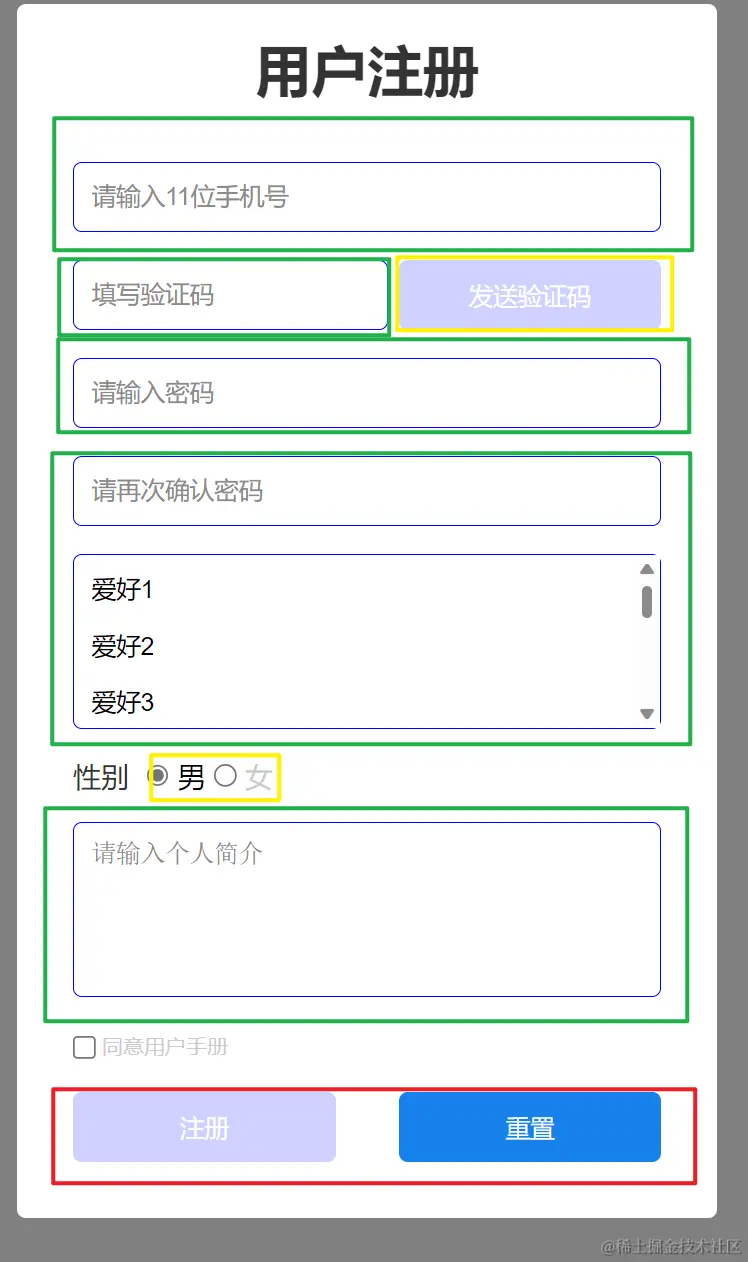Image resolution: width=748 pixels, height=1262 pixels.
Task: Tap the 11-digit phone number field
Action: coord(366,197)
